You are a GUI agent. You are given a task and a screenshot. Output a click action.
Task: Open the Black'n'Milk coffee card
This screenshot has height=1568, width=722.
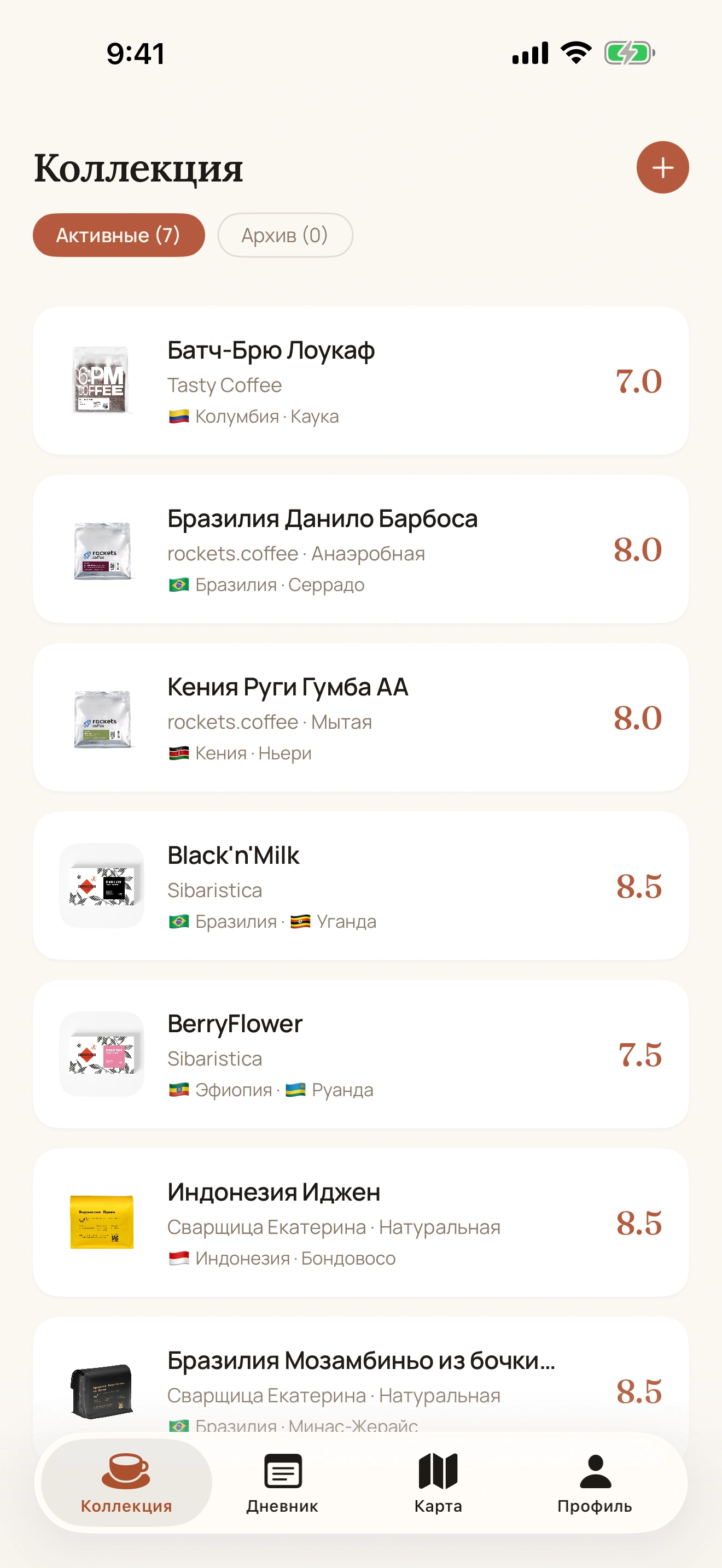pos(361,886)
